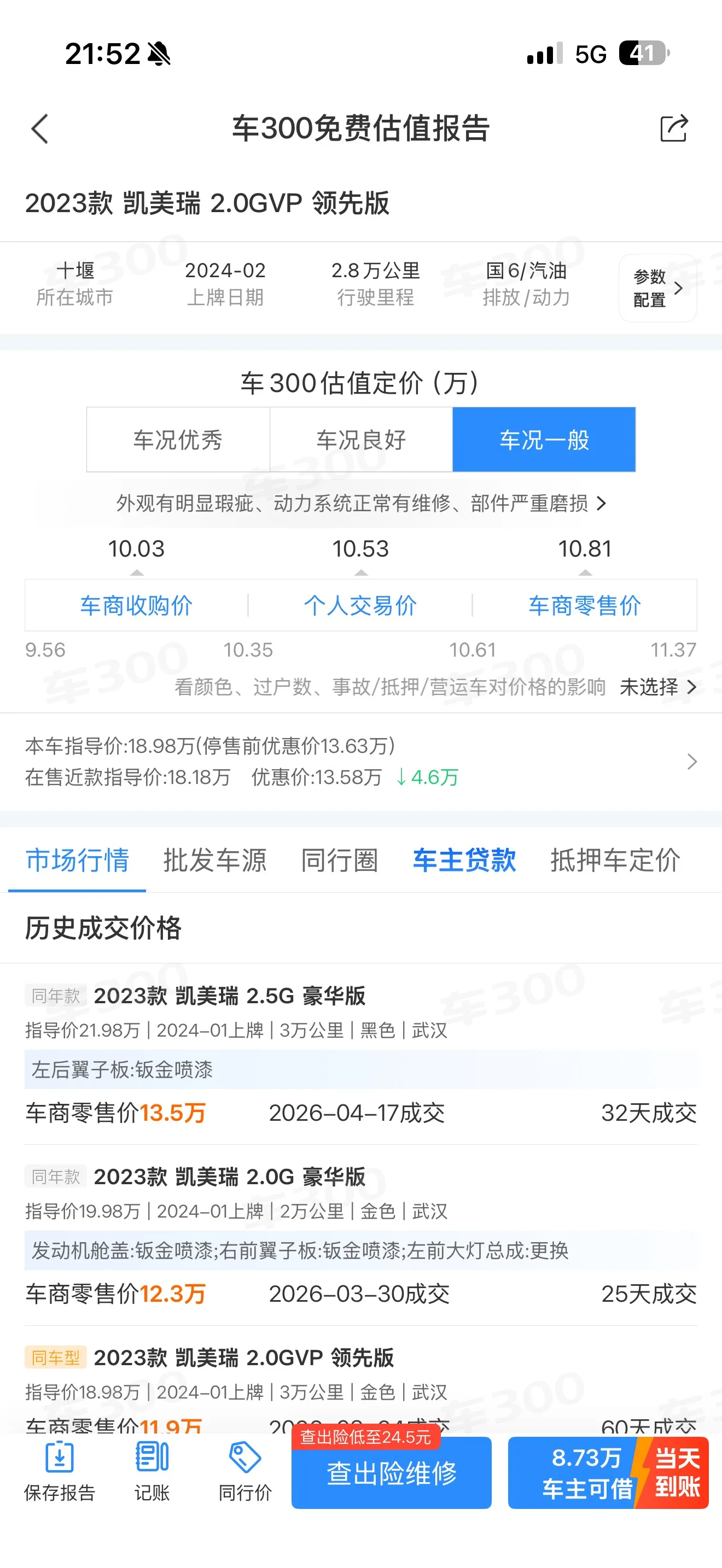The width and height of the screenshot is (722, 1568).
Task: Switch to the 抵押车定价 tab
Action: (615, 860)
